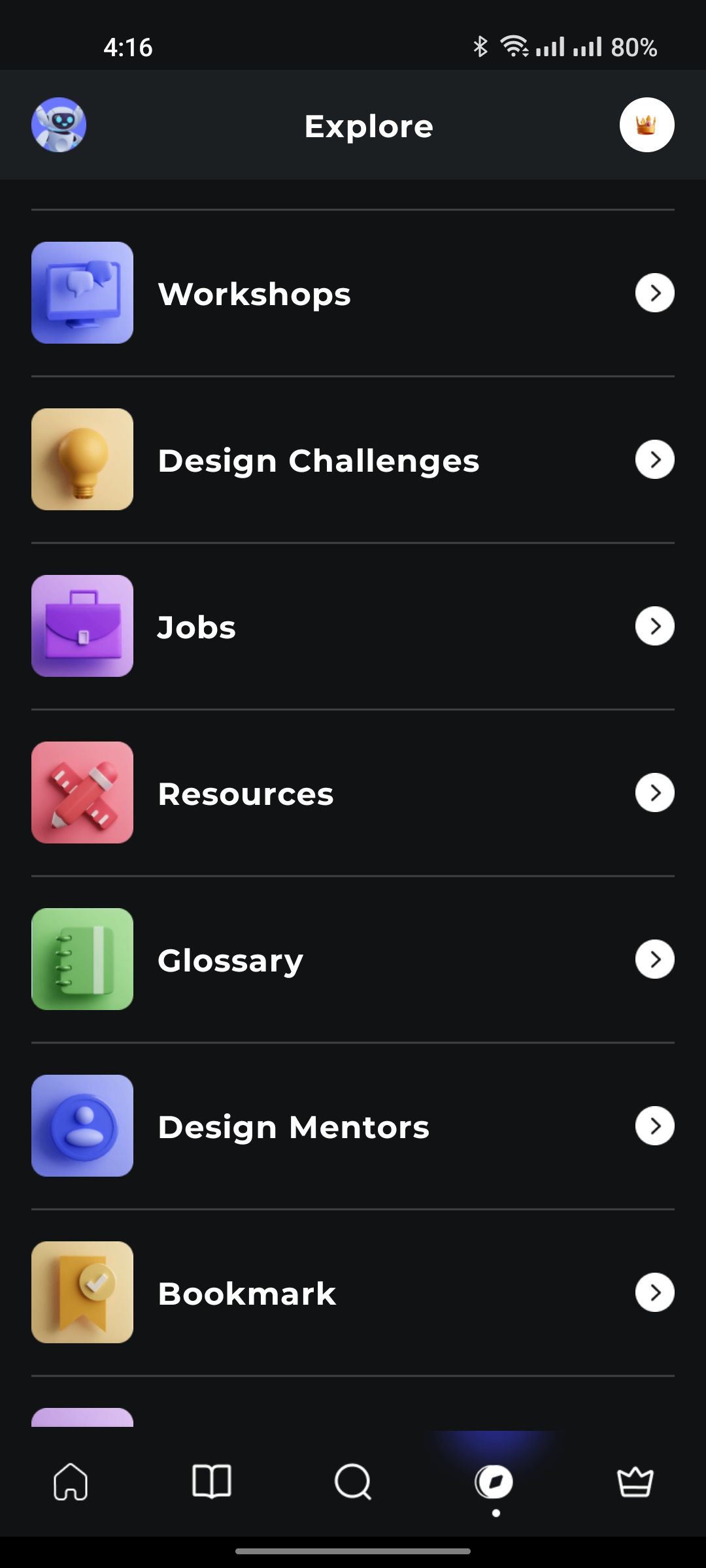Switch to the book Learn tab
The width and height of the screenshot is (706, 1568).
click(x=212, y=1481)
